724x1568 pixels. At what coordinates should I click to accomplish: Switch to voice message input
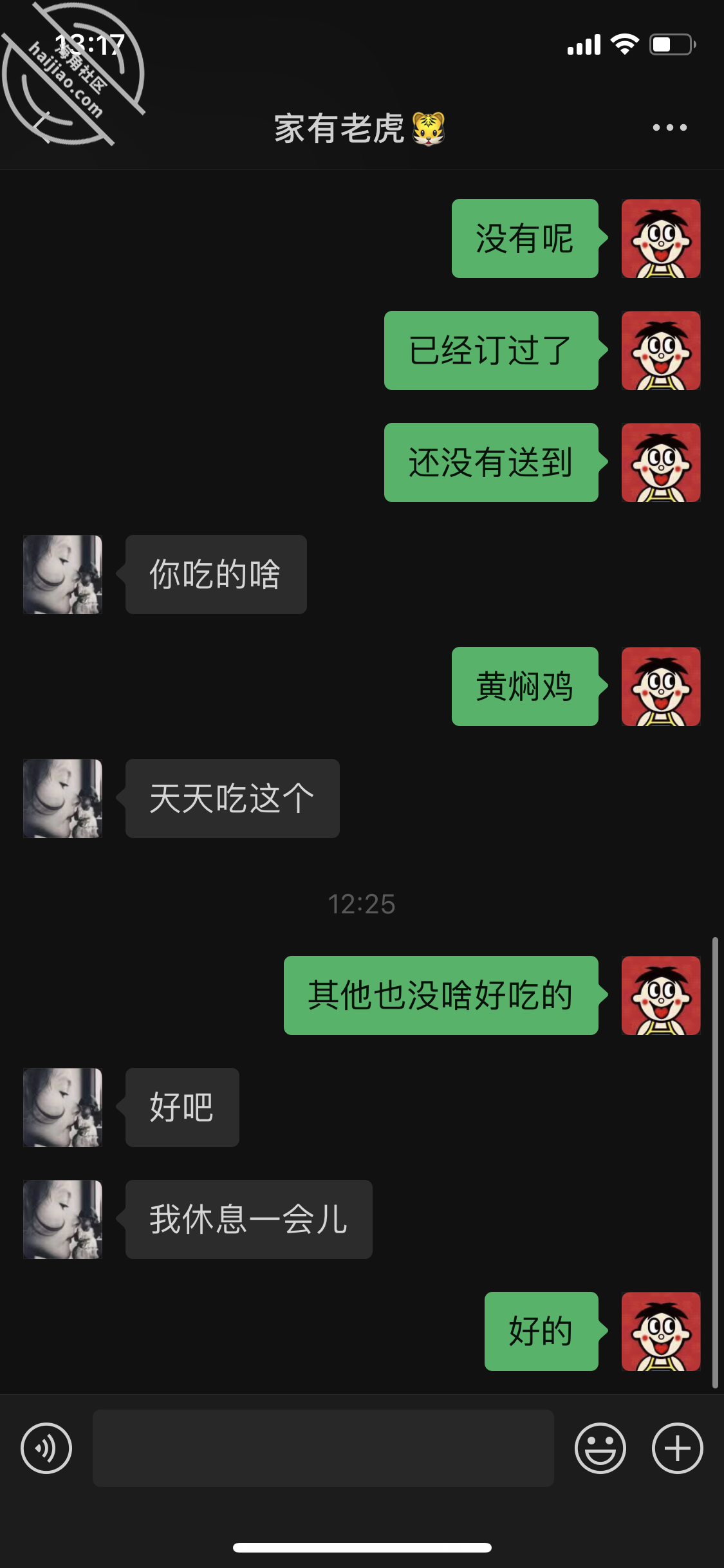coord(46,1448)
